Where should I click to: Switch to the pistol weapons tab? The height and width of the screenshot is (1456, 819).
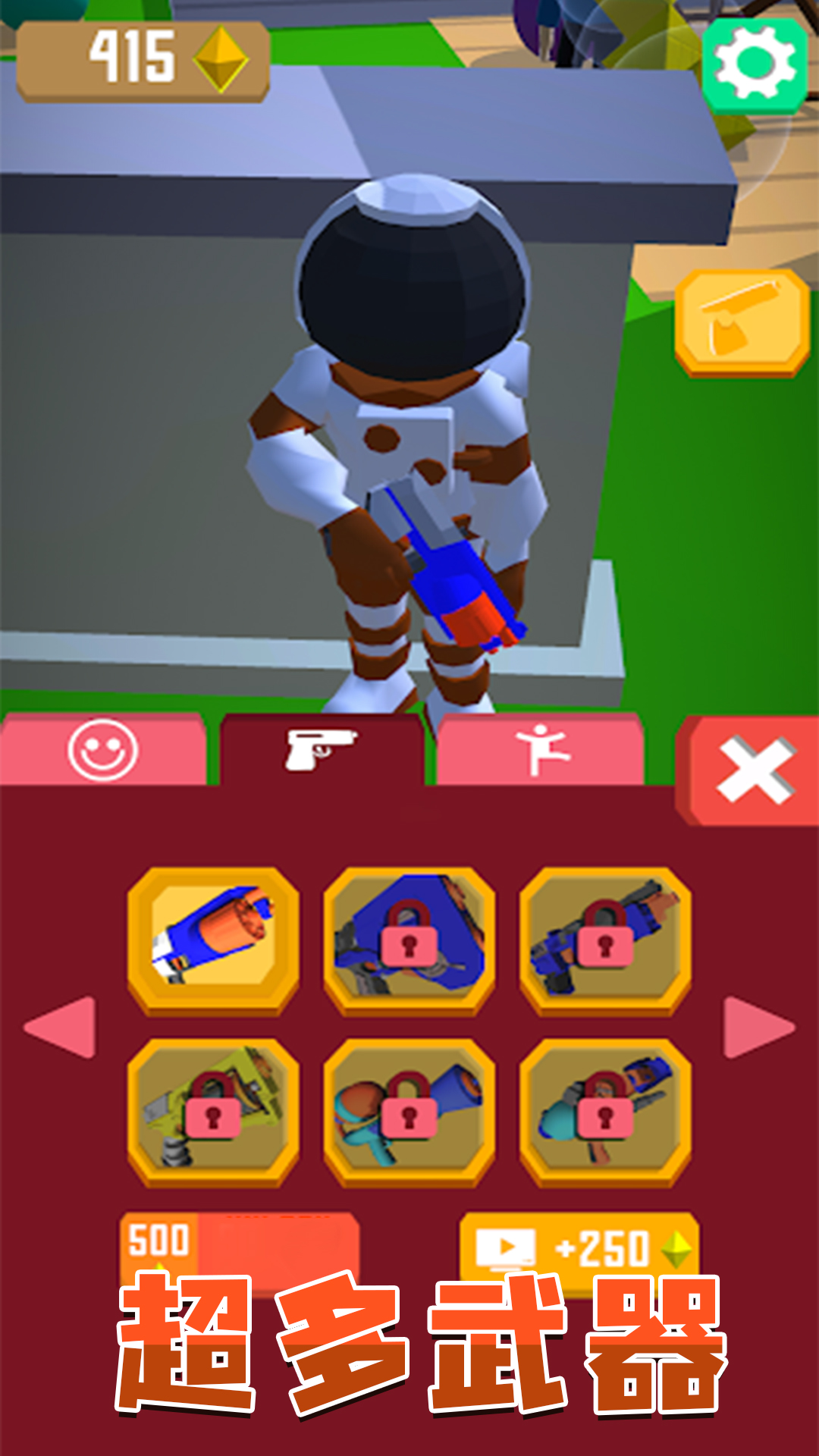pos(321,749)
